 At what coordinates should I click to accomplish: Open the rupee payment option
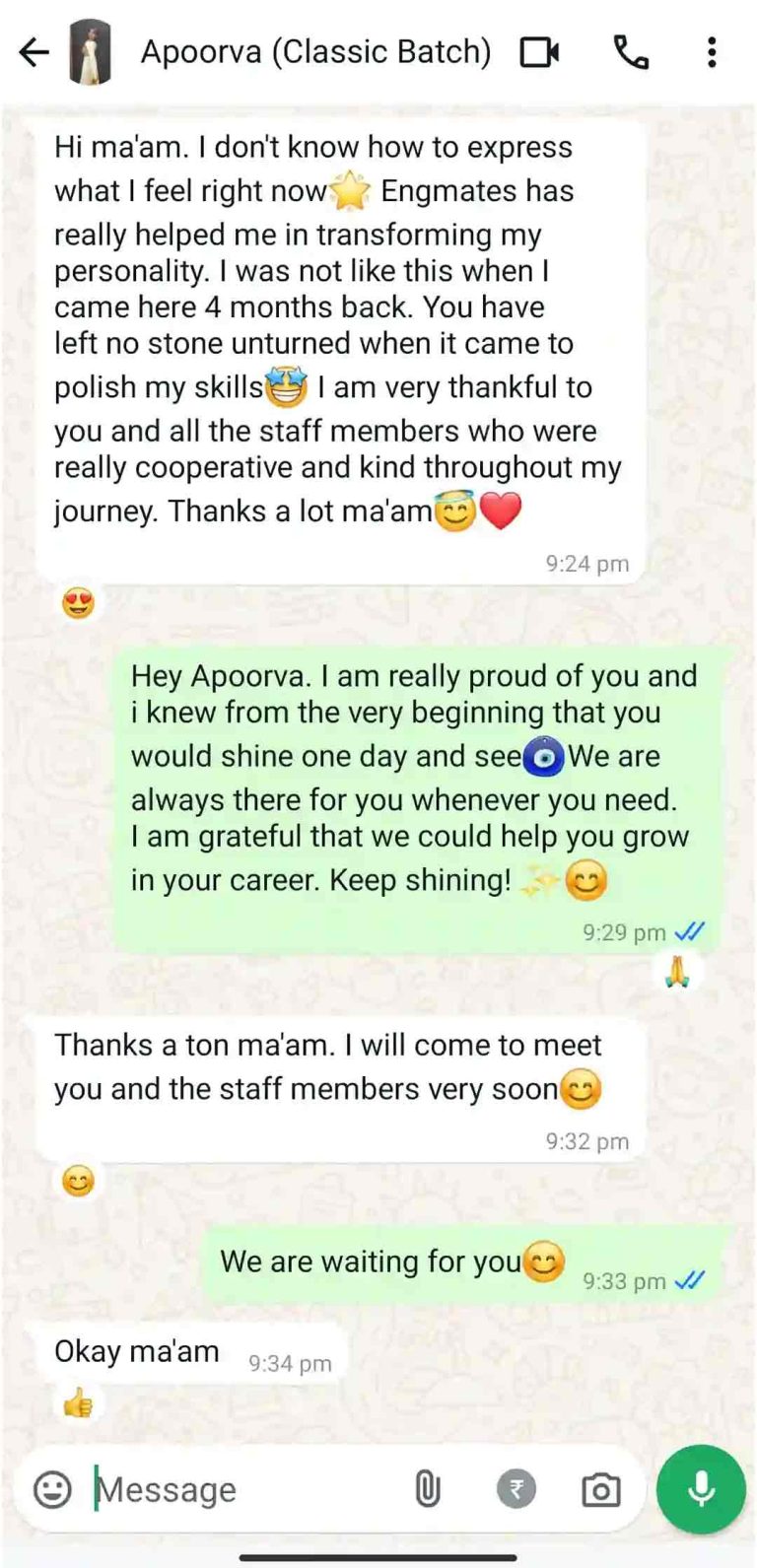point(516,1489)
